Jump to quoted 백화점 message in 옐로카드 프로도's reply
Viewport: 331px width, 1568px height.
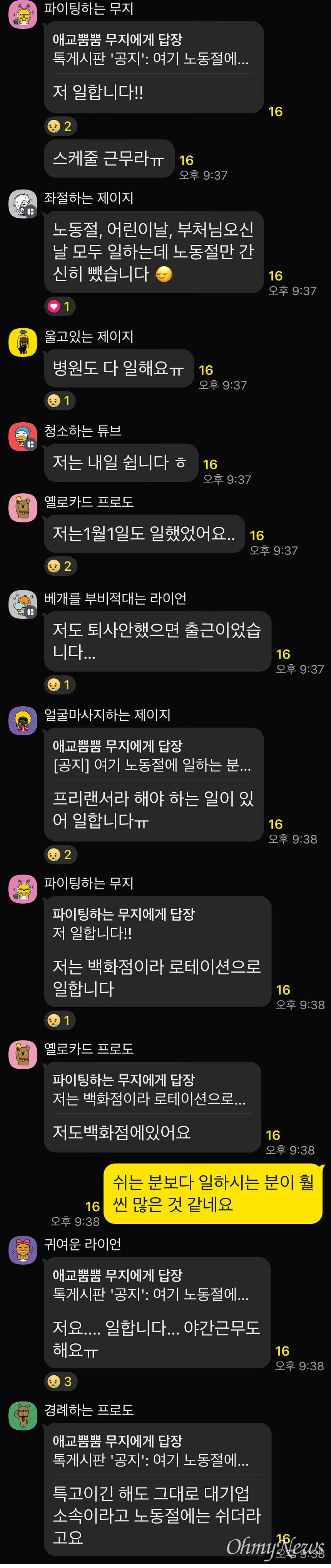(x=149, y=1089)
